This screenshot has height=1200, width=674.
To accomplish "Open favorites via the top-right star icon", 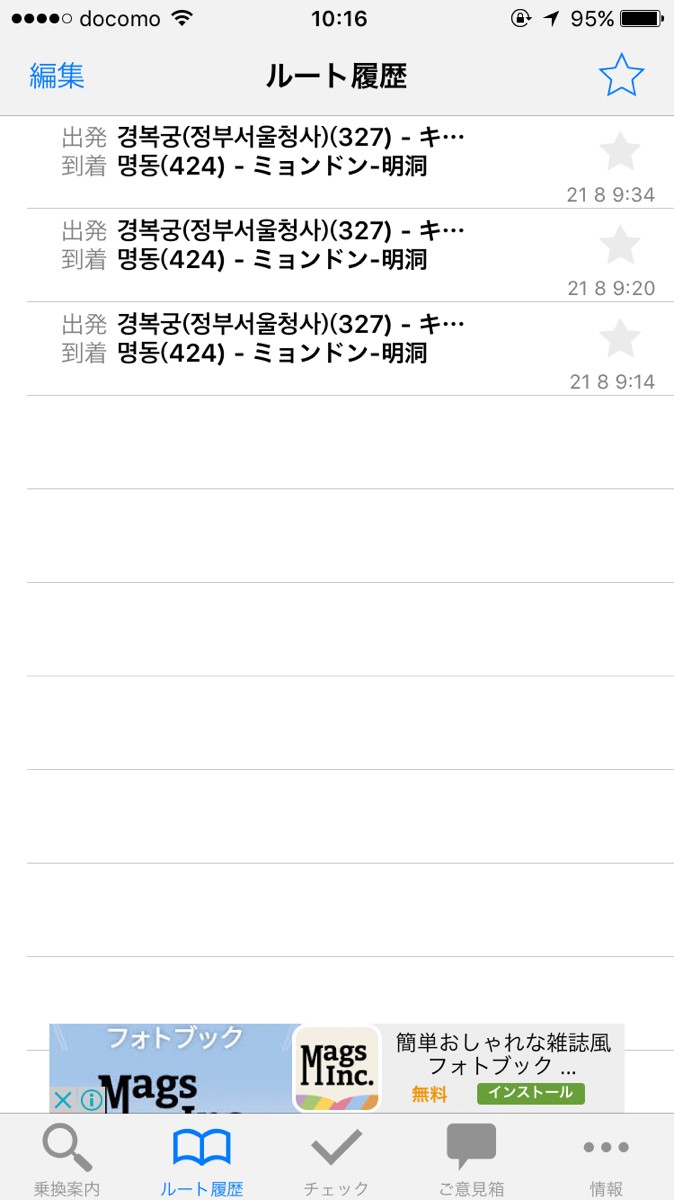I will click(x=621, y=76).
